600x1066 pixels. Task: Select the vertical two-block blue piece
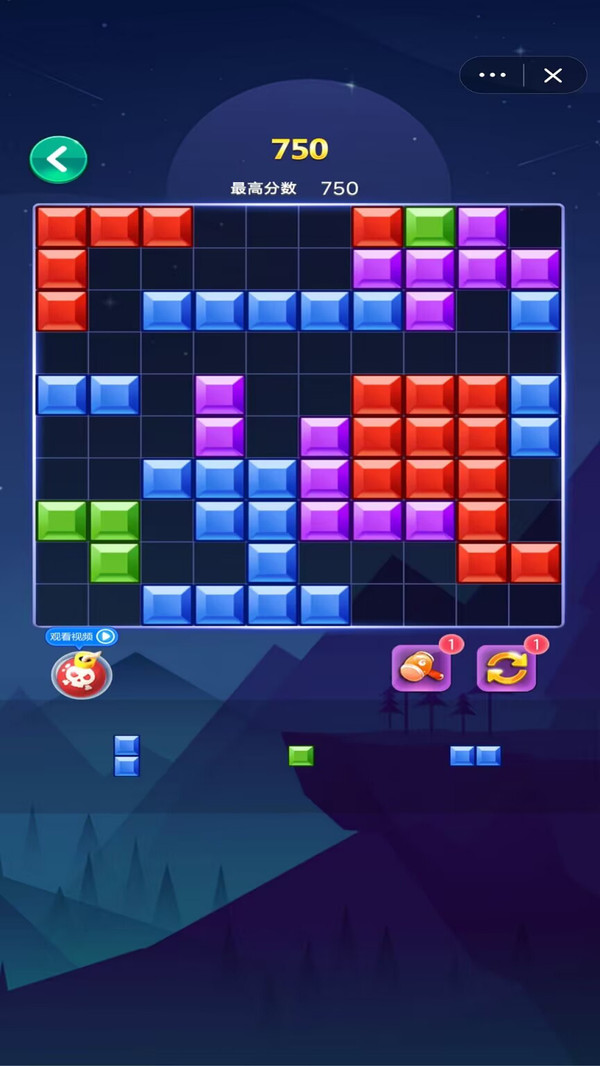(x=126, y=755)
